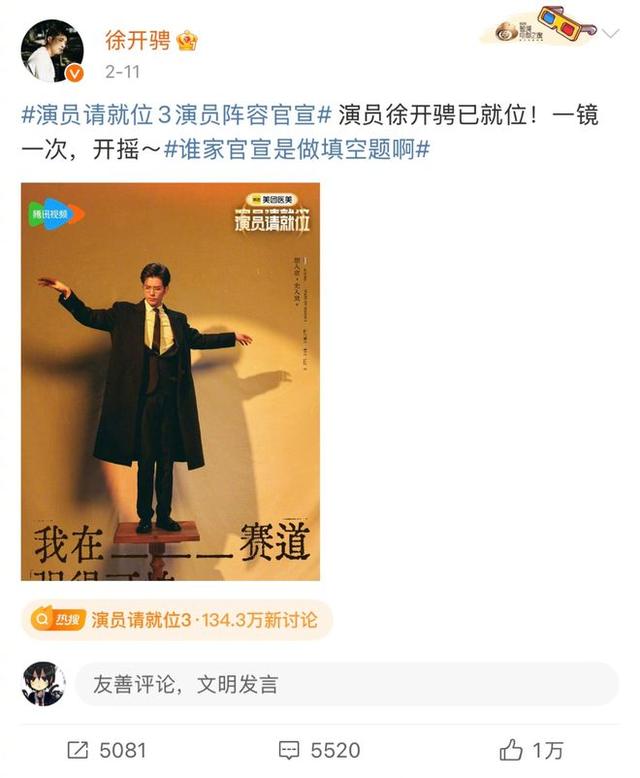Repost this post (5081)
The image size is (640, 778).
[x=106, y=750]
